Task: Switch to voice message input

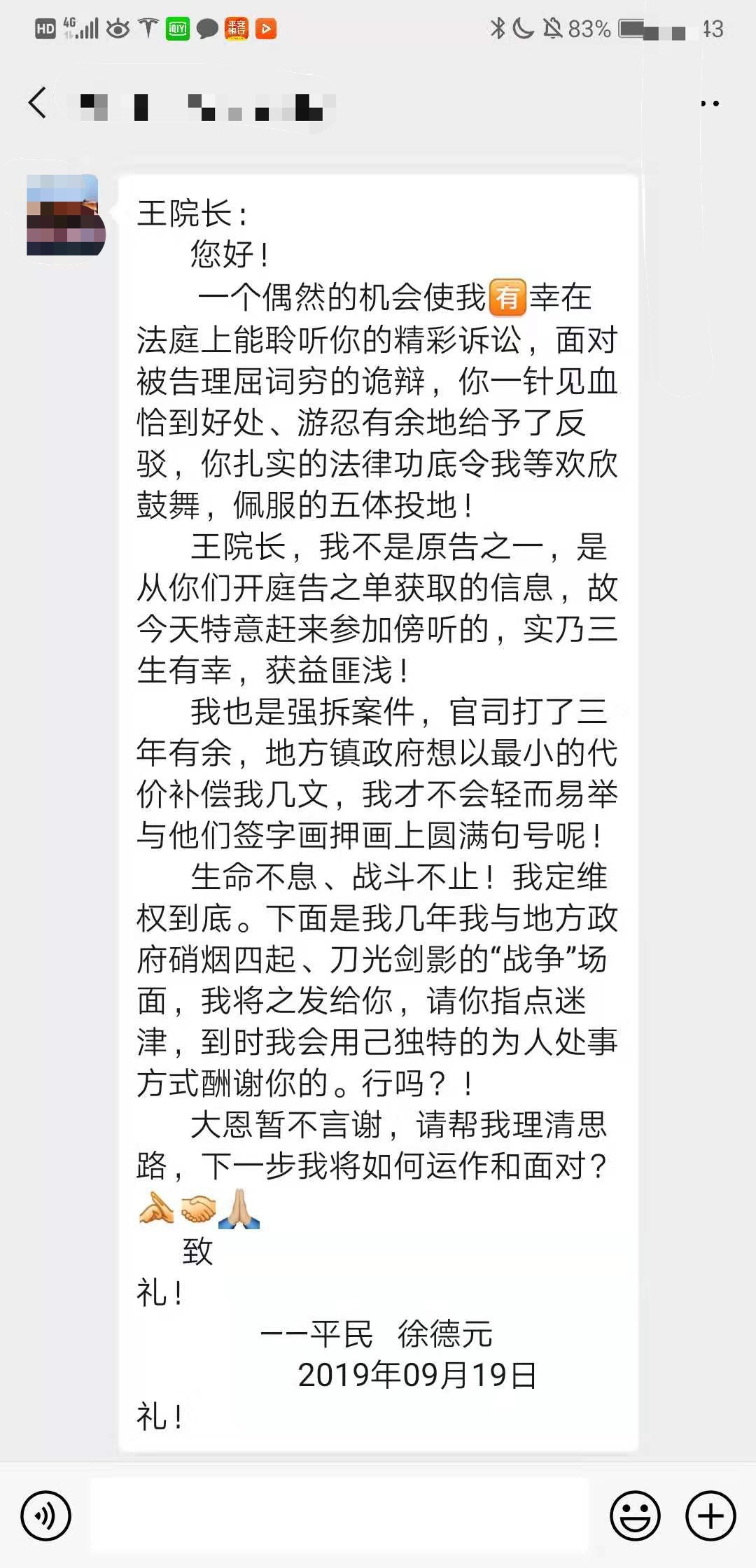Action: 46,1516
